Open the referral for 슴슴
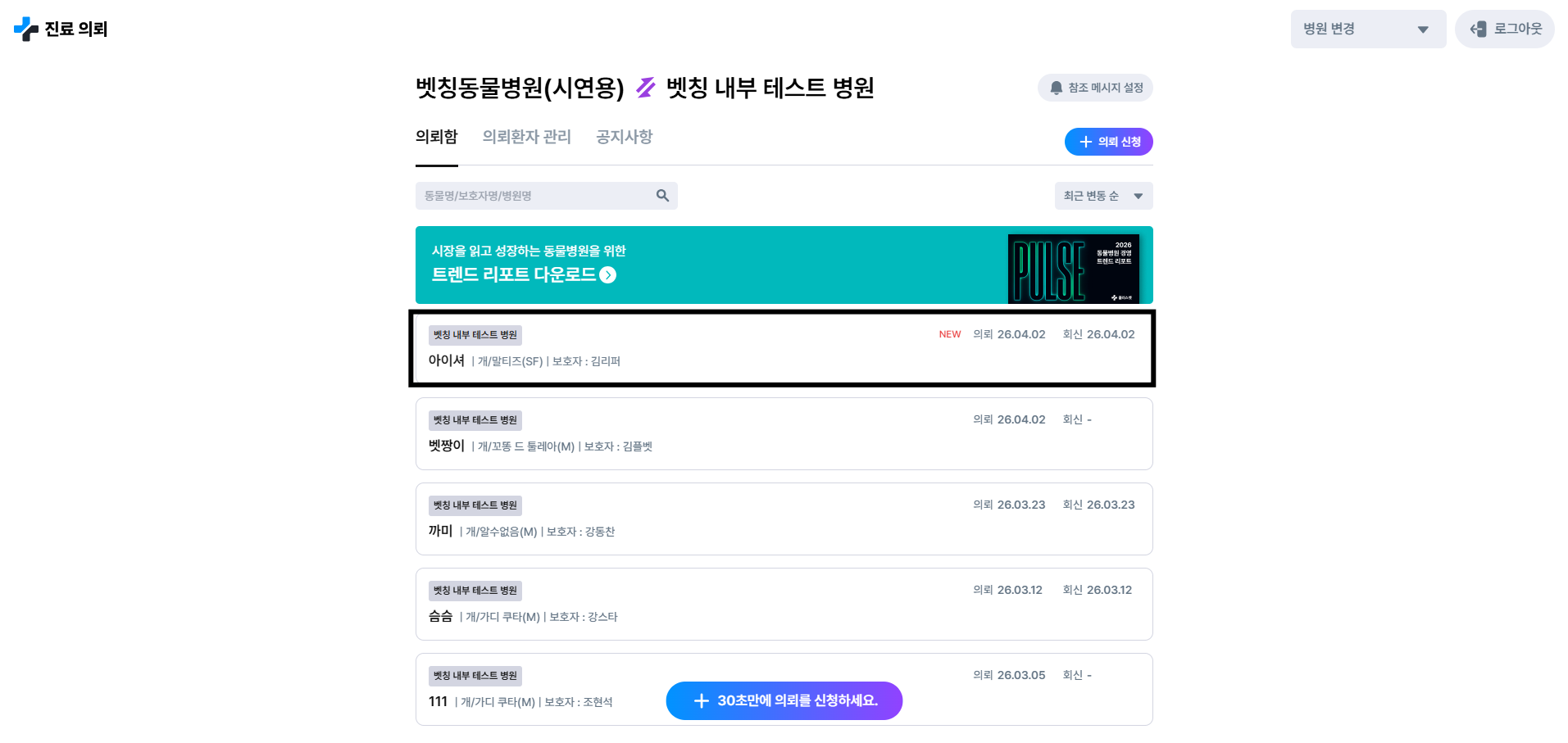The height and width of the screenshot is (743, 1568). coord(784,604)
